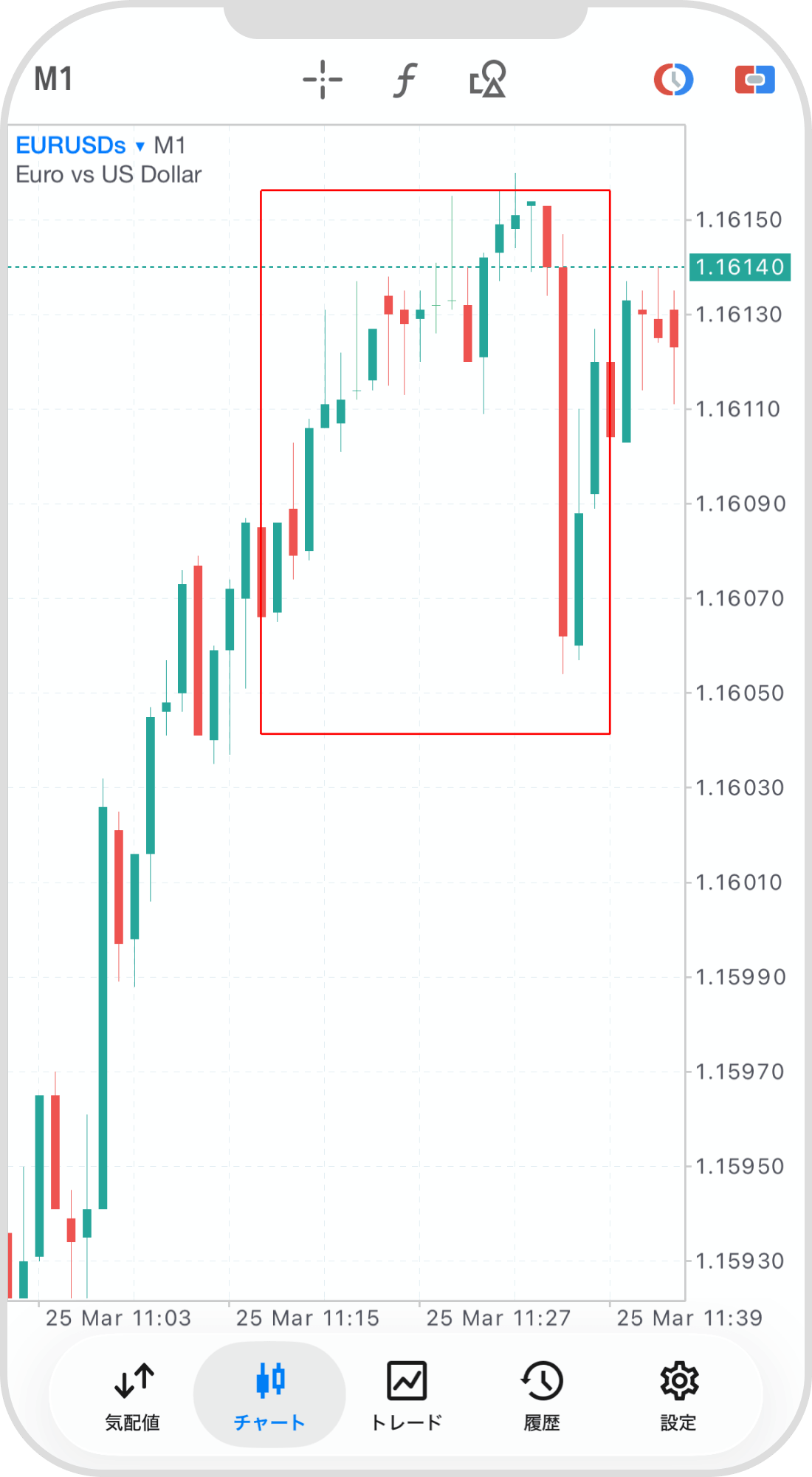The width and height of the screenshot is (812, 1477).
Task: Open the 設定 tab
Action: (x=678, y=1394)
